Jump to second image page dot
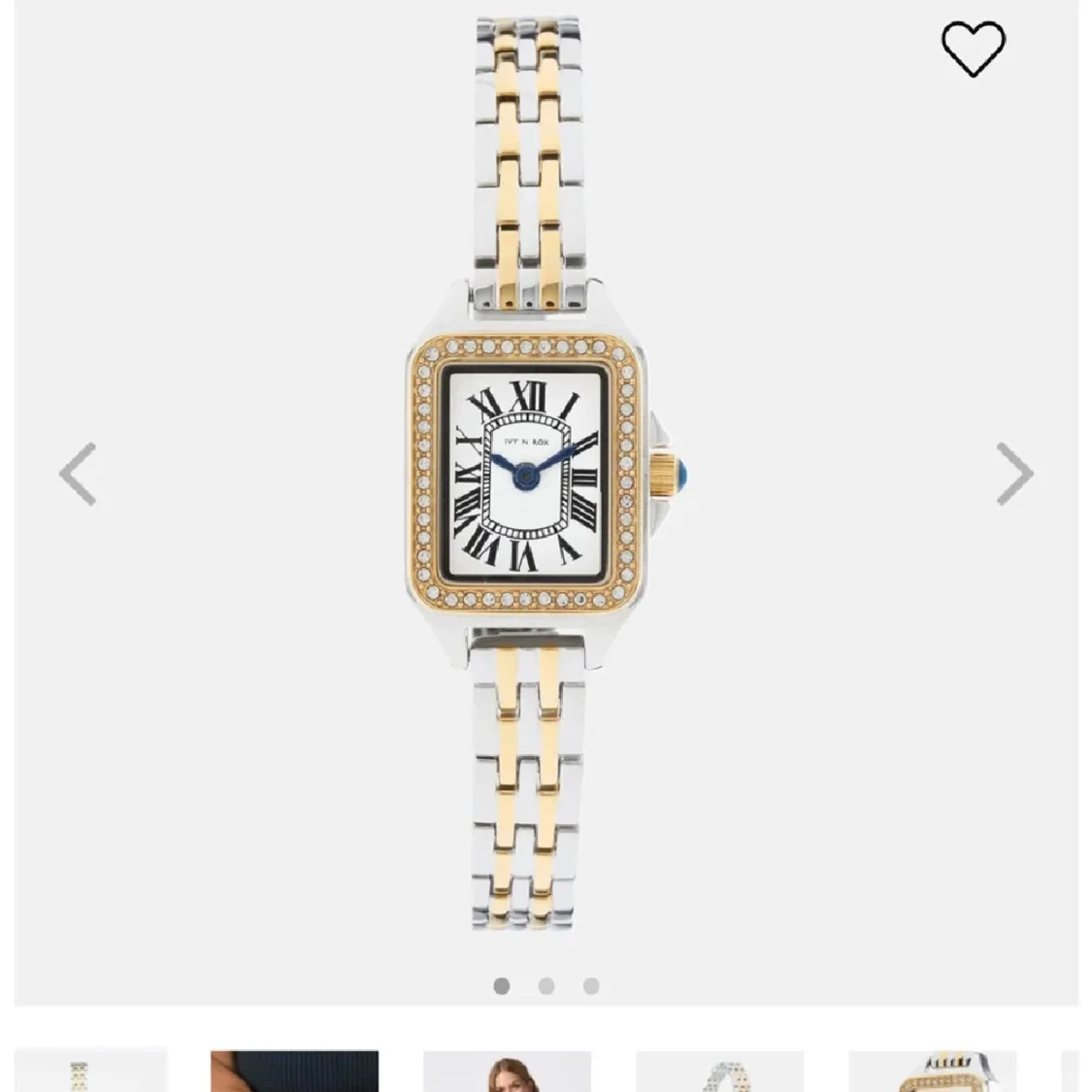The height and width of the screenshot is (1092, 1092). tap(546, 986)
